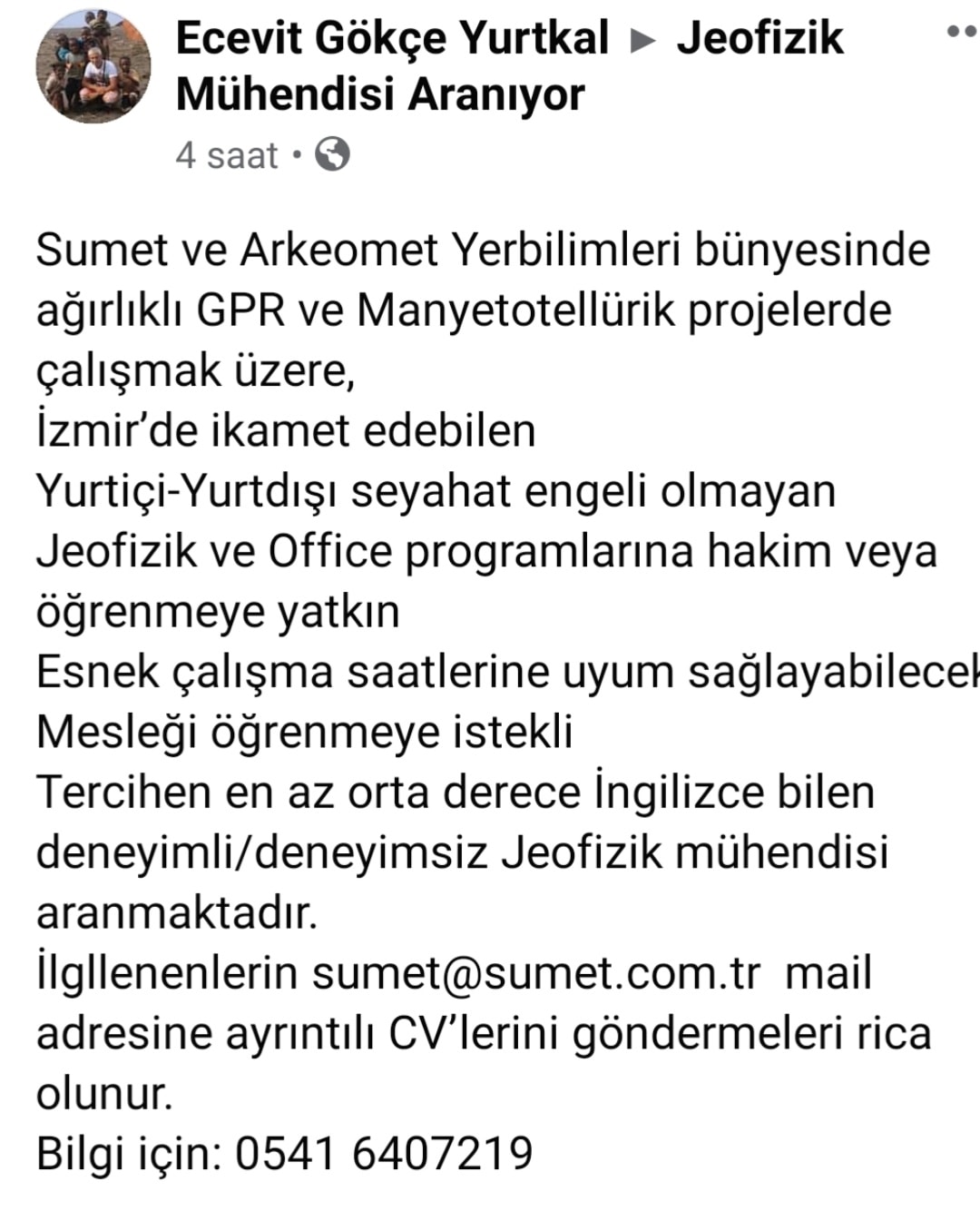Open Ecevit Gökçe Yurtkal's profile name
This screenshot has height=1221, width=980.
pyautogui.click(x=392, y=38)
